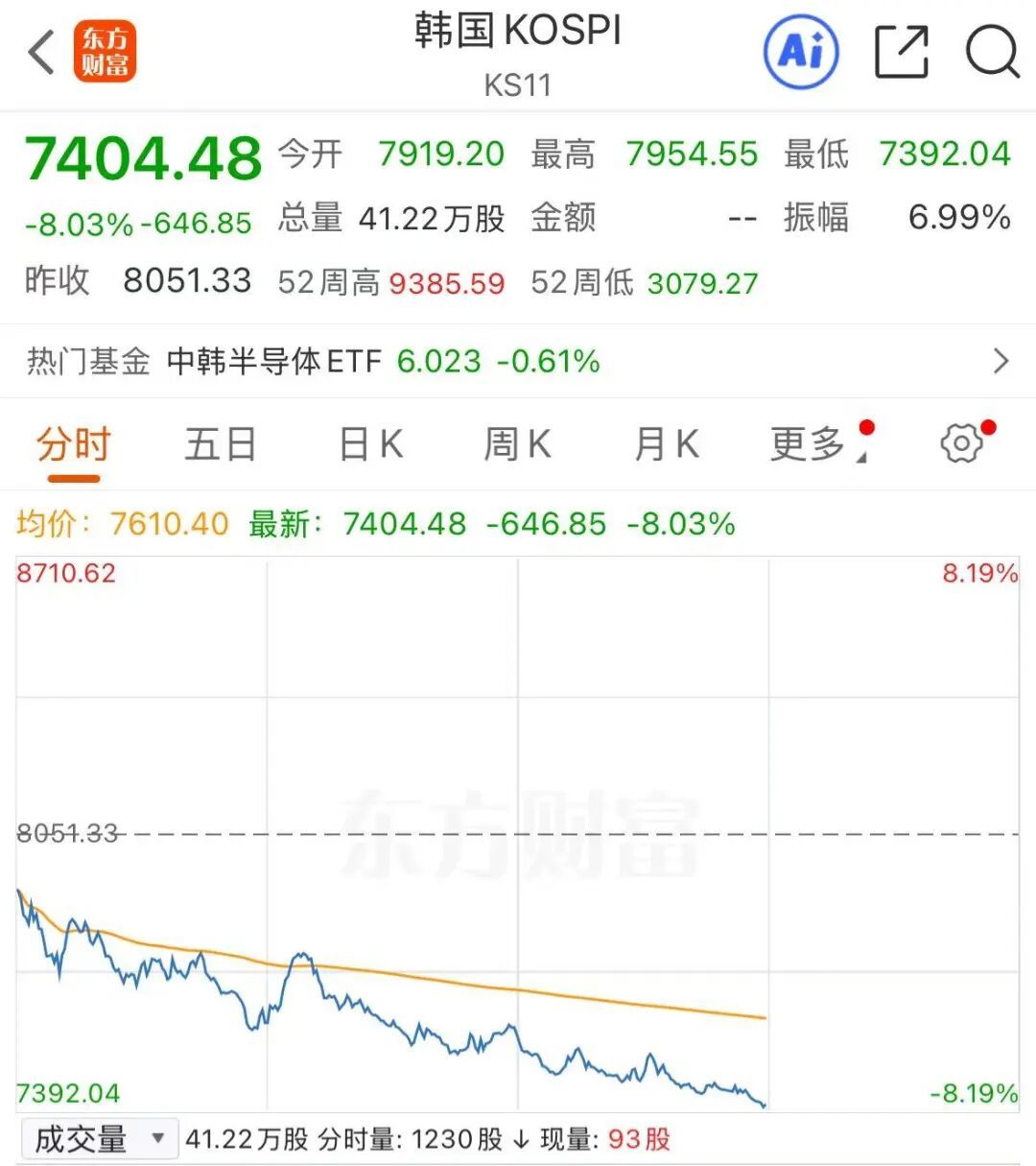1036x1166 pixels.
Task: Switch to the 五日 chart tab
Action: click(x=220, y=445)
